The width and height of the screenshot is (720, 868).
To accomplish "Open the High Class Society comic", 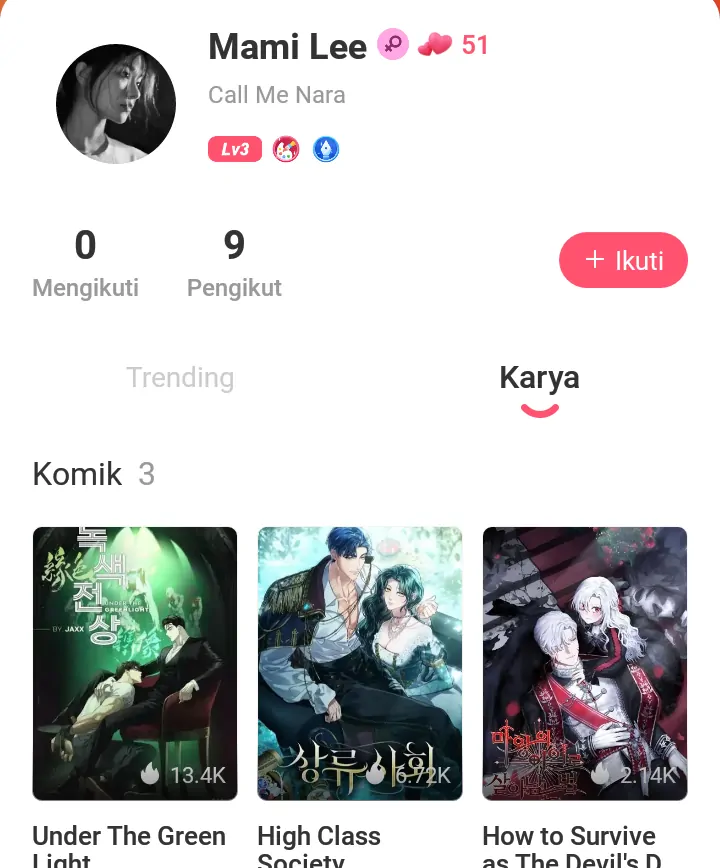I will pyautogui.click(x=360, y=663).
